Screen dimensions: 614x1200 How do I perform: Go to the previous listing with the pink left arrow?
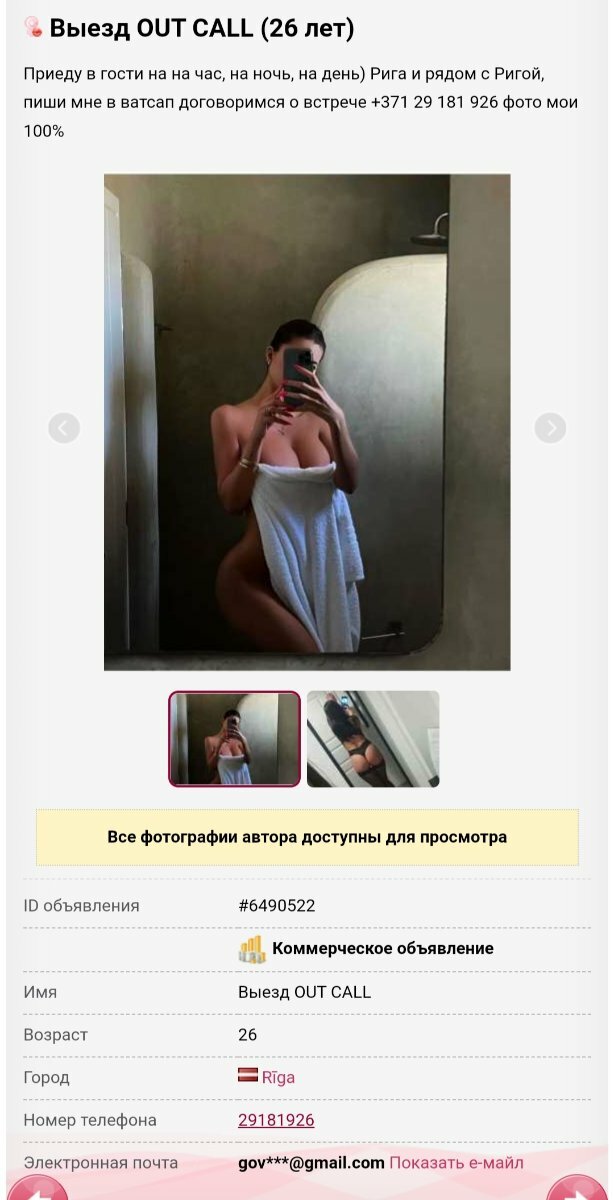point(36,1189)
